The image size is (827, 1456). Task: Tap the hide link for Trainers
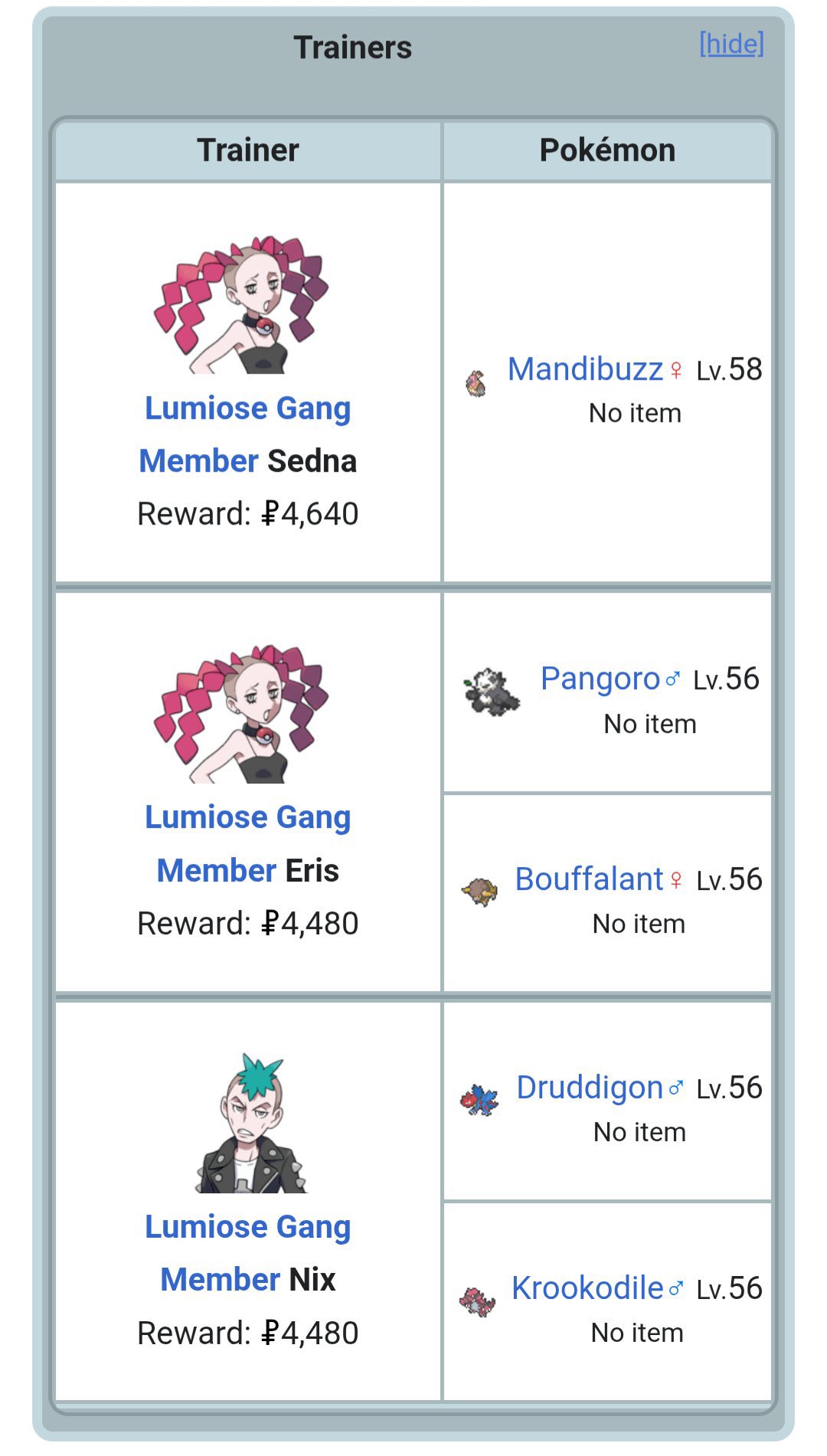coord(731,44)
